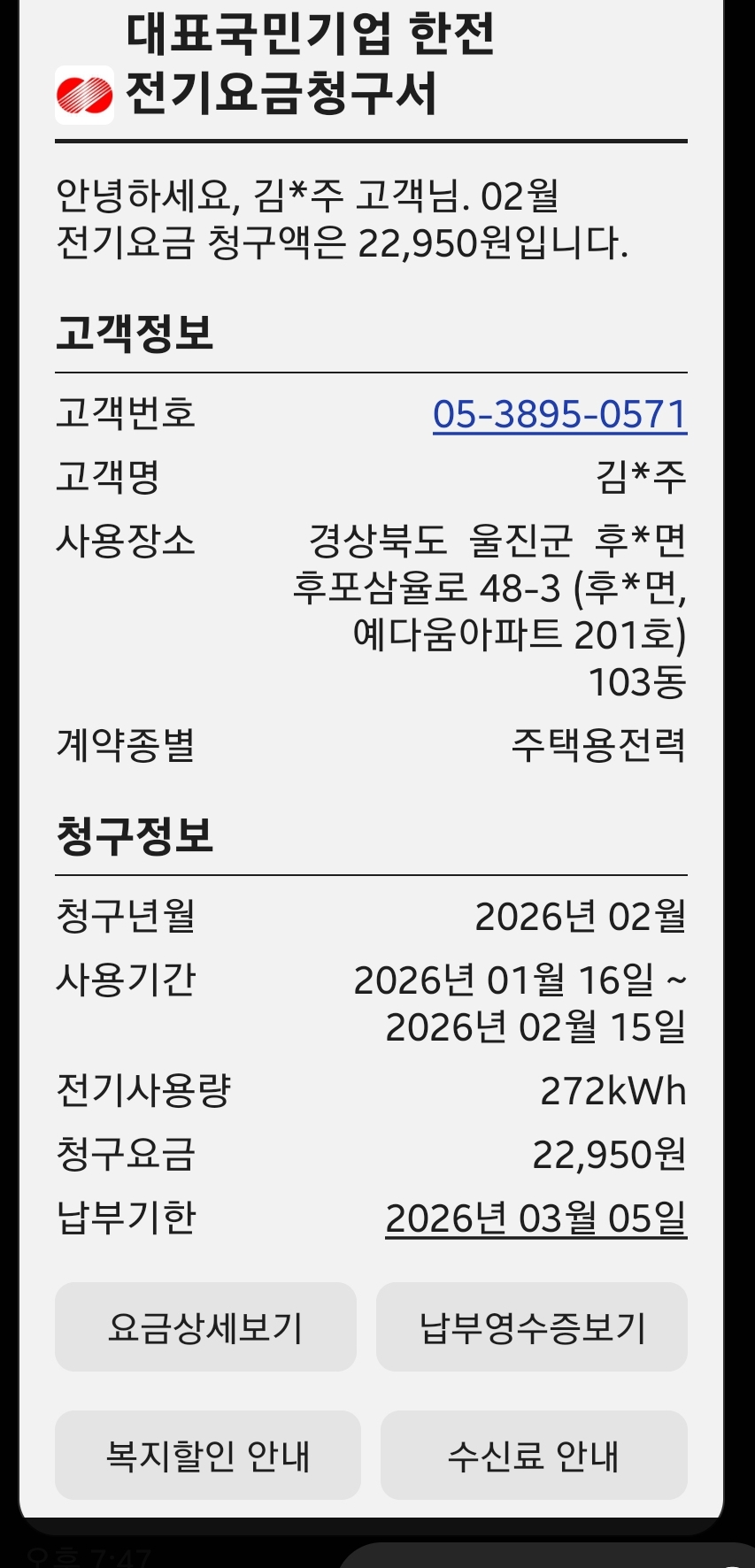Open 납부영수증보기 payment receipt
The width and height of the screenshot is (755, 1568).
tap(532, 1327)
